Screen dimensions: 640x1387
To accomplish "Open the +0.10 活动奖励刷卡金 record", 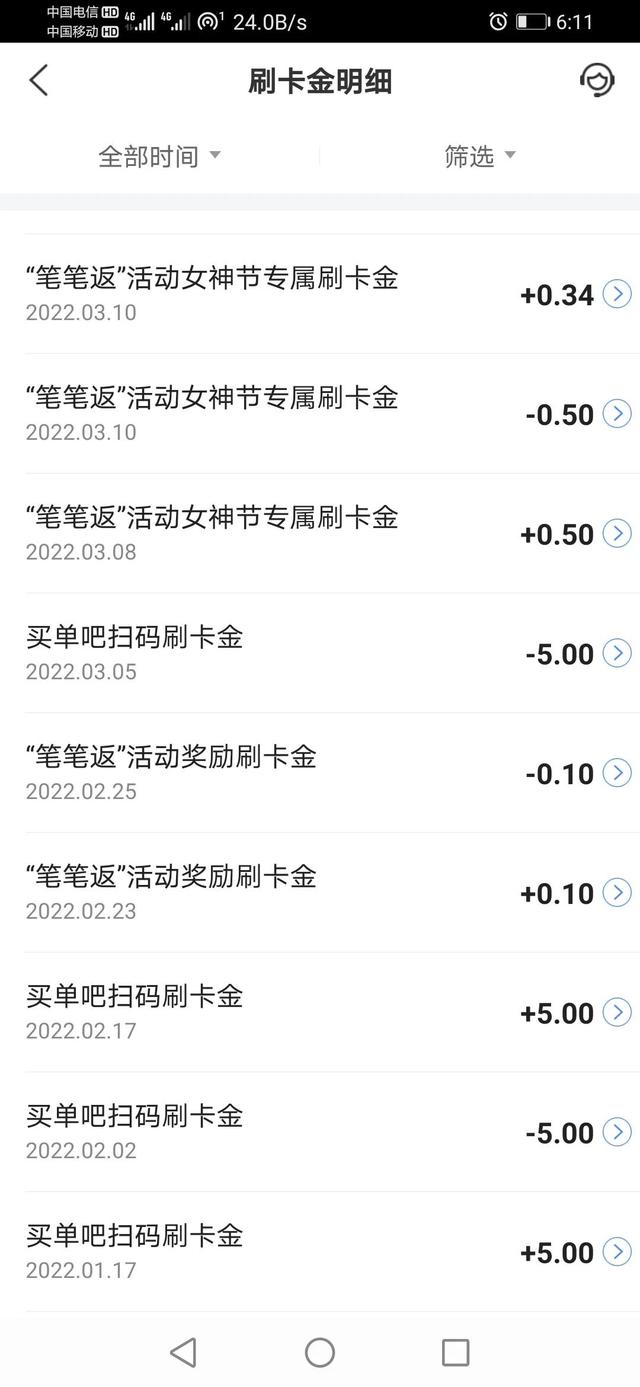I will (x=320, y=893).
